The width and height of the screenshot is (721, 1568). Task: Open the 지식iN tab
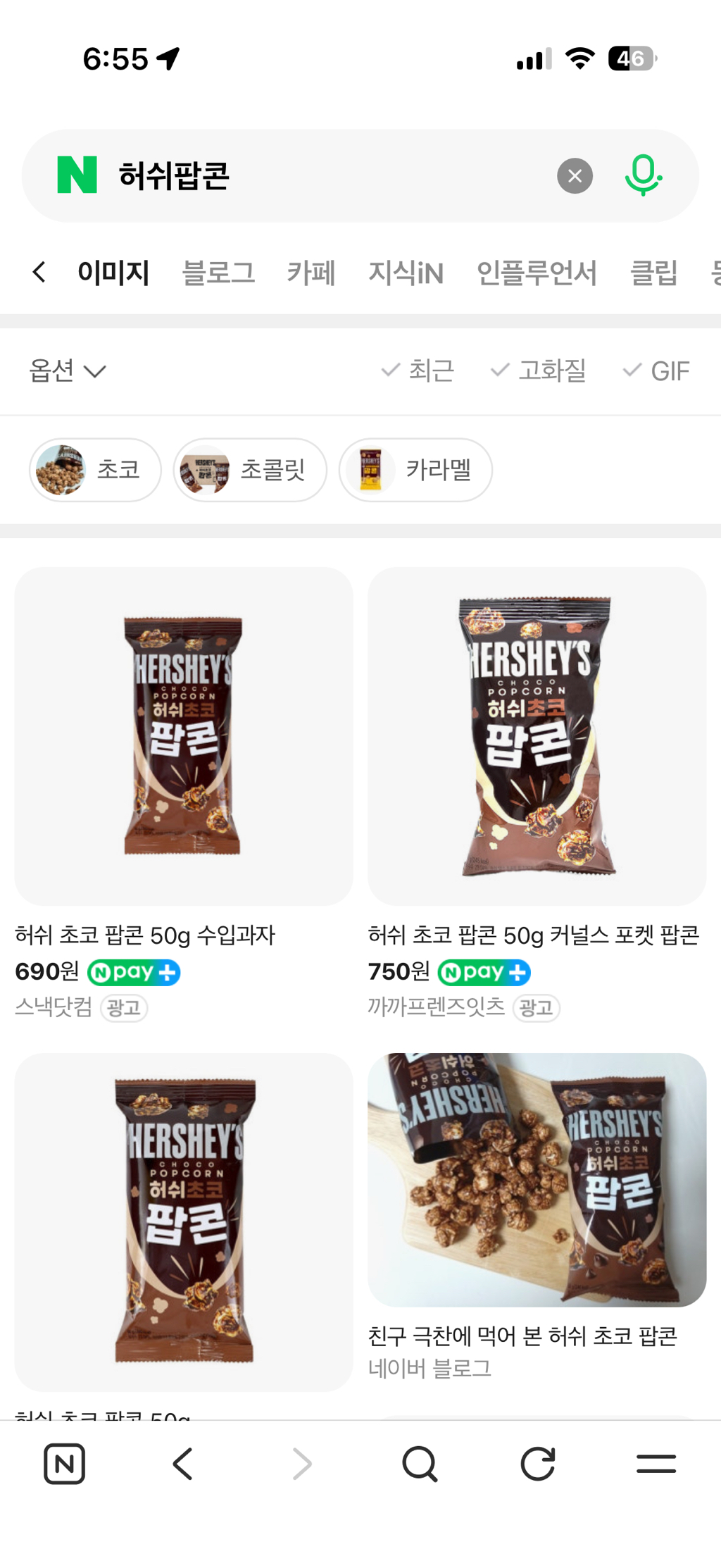(x=406, y=273)
